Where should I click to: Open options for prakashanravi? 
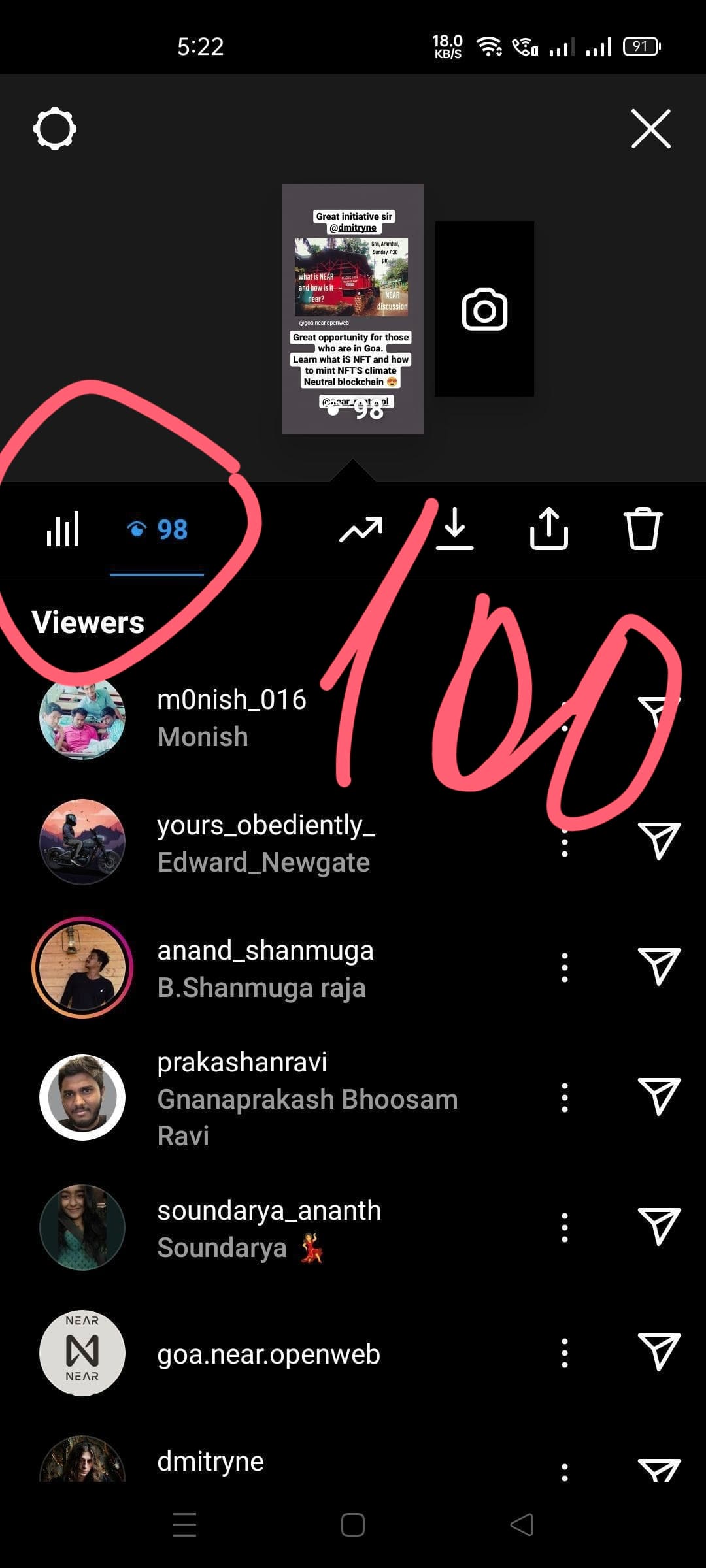(x=565, y=1098)
